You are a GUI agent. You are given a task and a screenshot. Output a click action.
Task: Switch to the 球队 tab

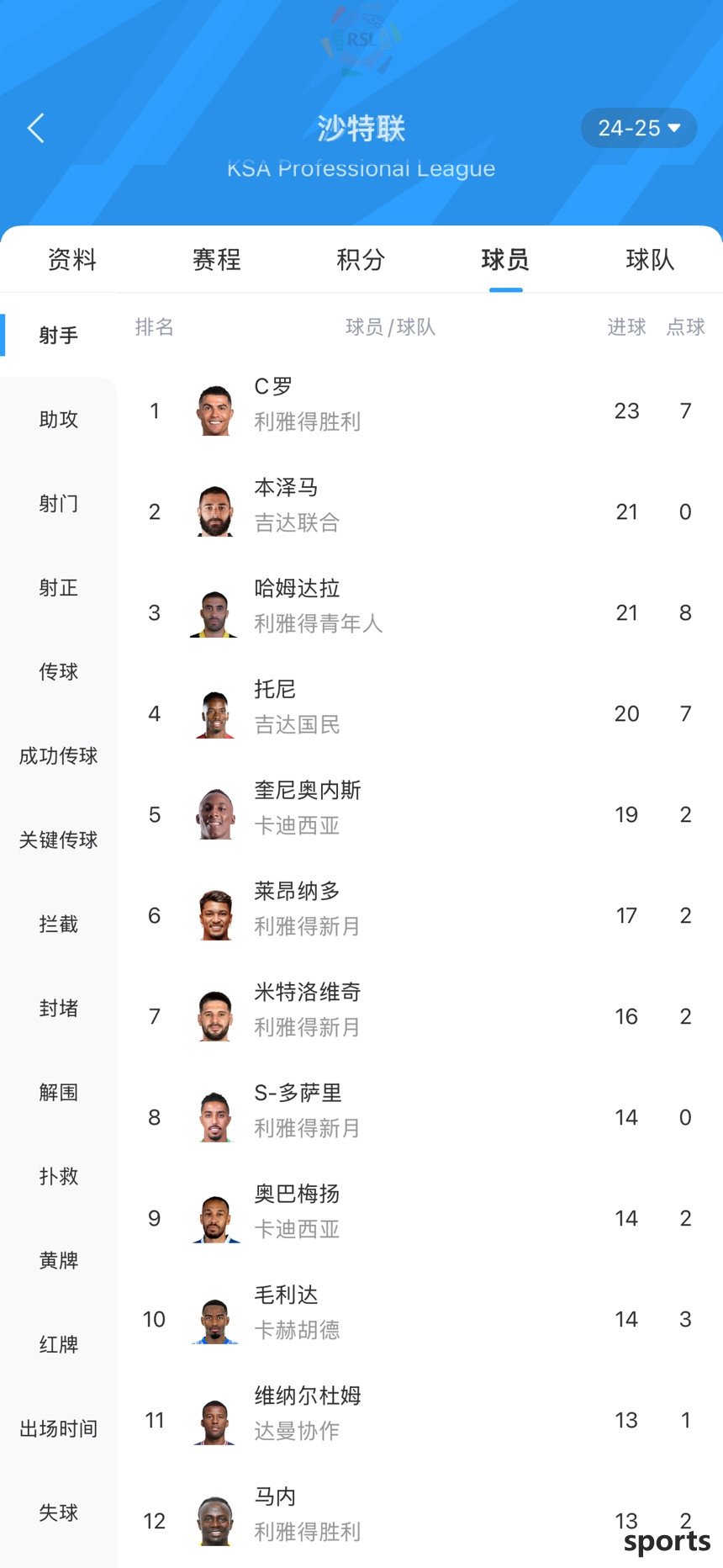click(650, 260)
